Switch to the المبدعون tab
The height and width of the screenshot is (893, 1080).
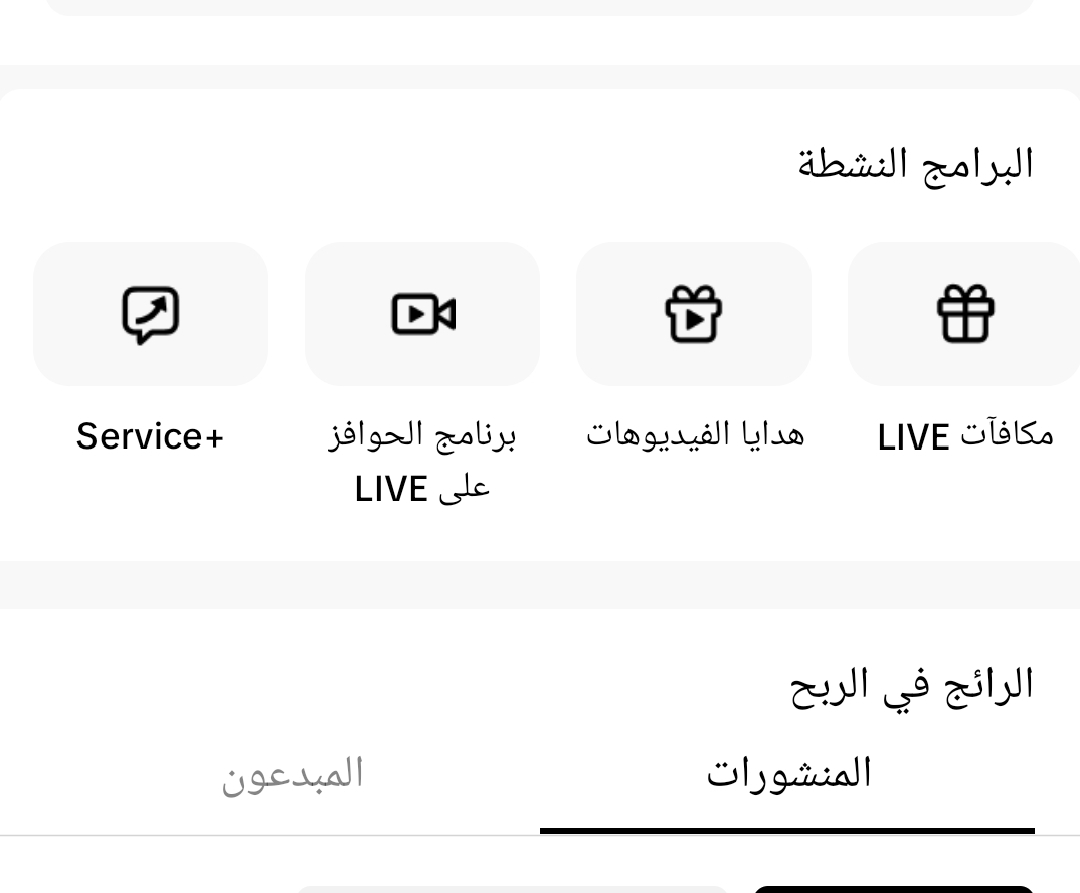[292, 775]
